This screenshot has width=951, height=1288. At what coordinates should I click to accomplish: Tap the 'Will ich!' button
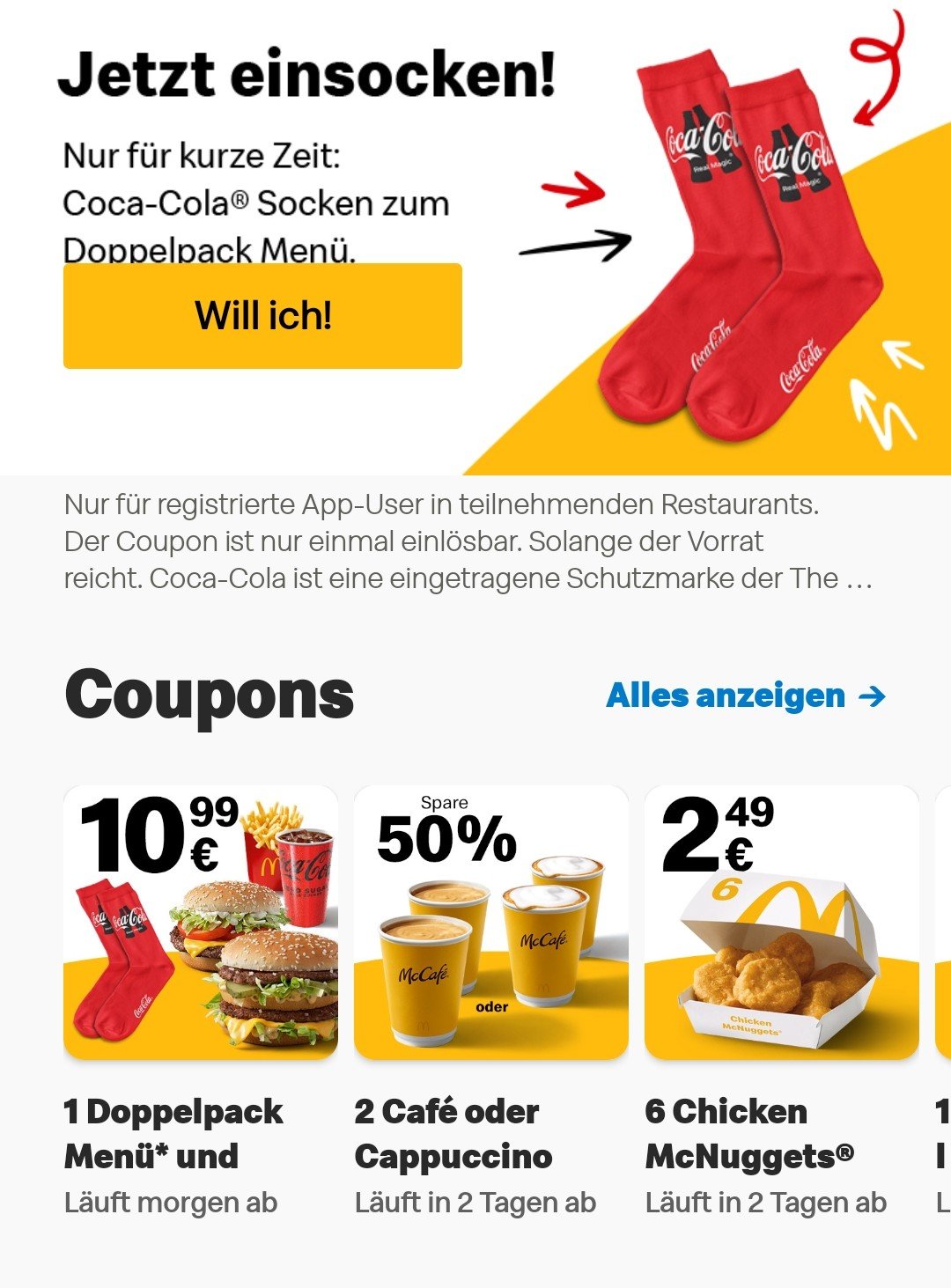(262, 315)
